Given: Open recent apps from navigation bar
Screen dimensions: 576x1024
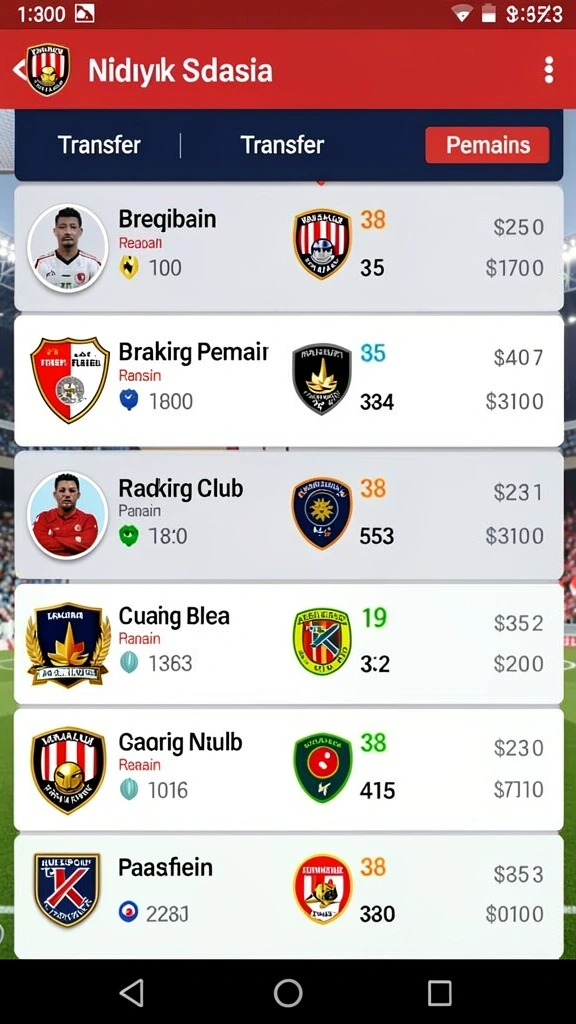Looking at the screenshot, I should pos(440,993).
